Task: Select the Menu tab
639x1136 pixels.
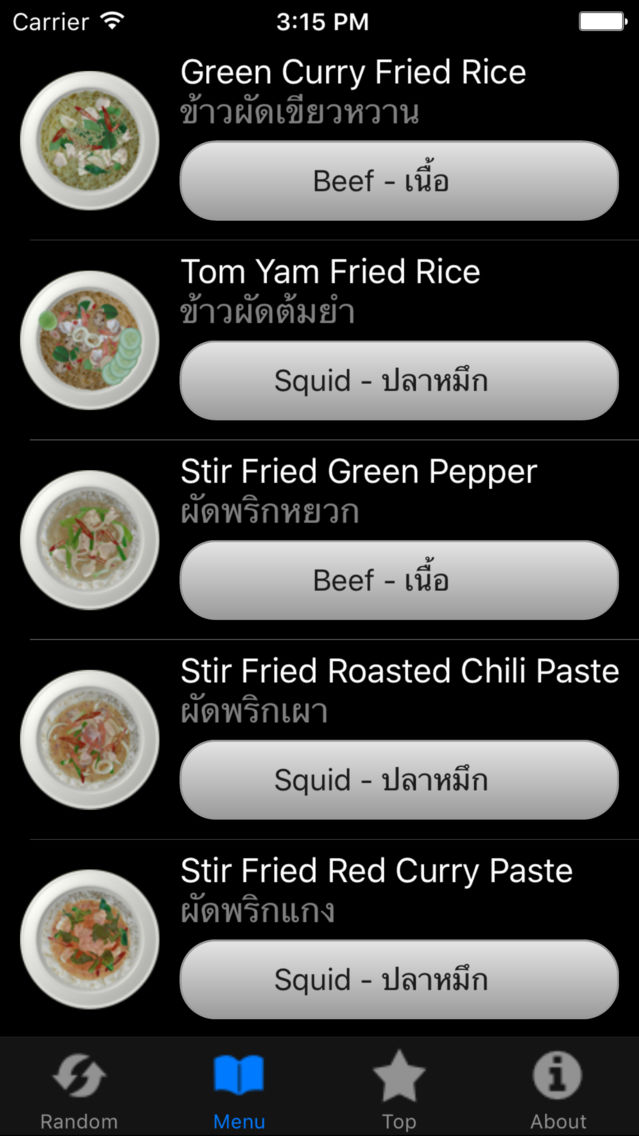Action: (239, 1088)
